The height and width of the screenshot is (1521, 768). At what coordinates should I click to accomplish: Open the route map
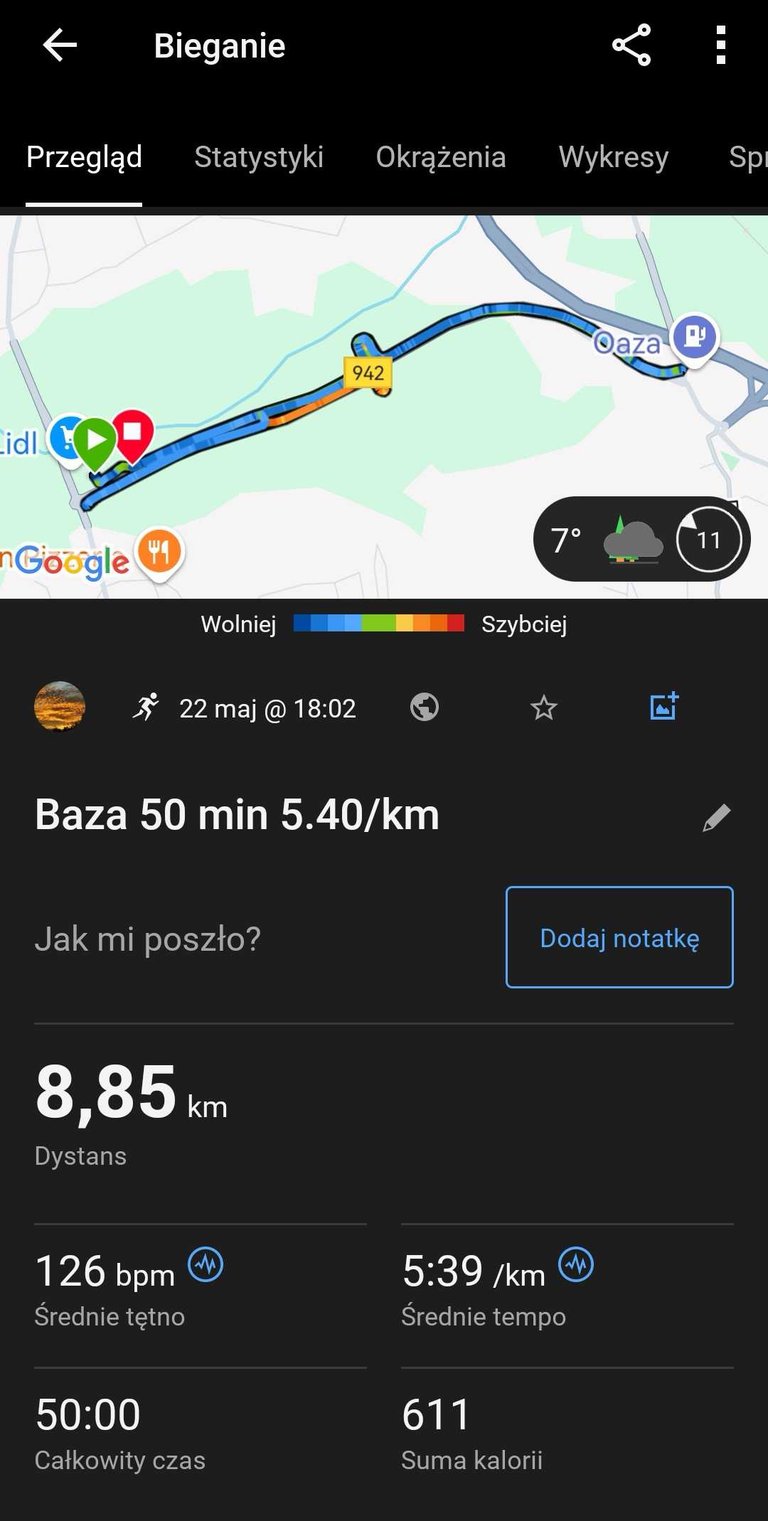pos(384,407)
